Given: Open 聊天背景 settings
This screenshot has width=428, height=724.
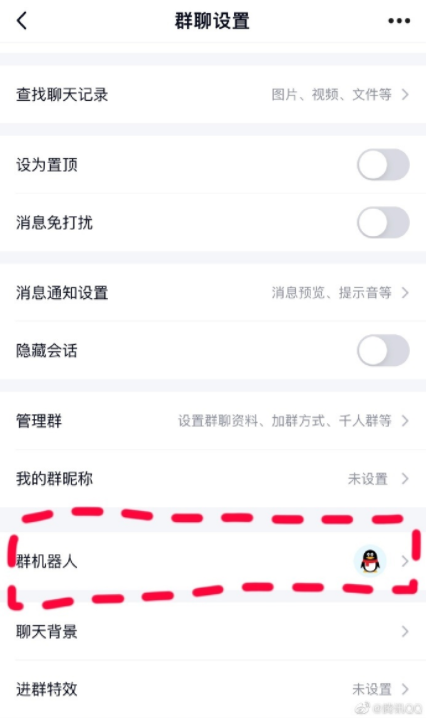Looking at the screenshot, I should (x=213, y=631).
